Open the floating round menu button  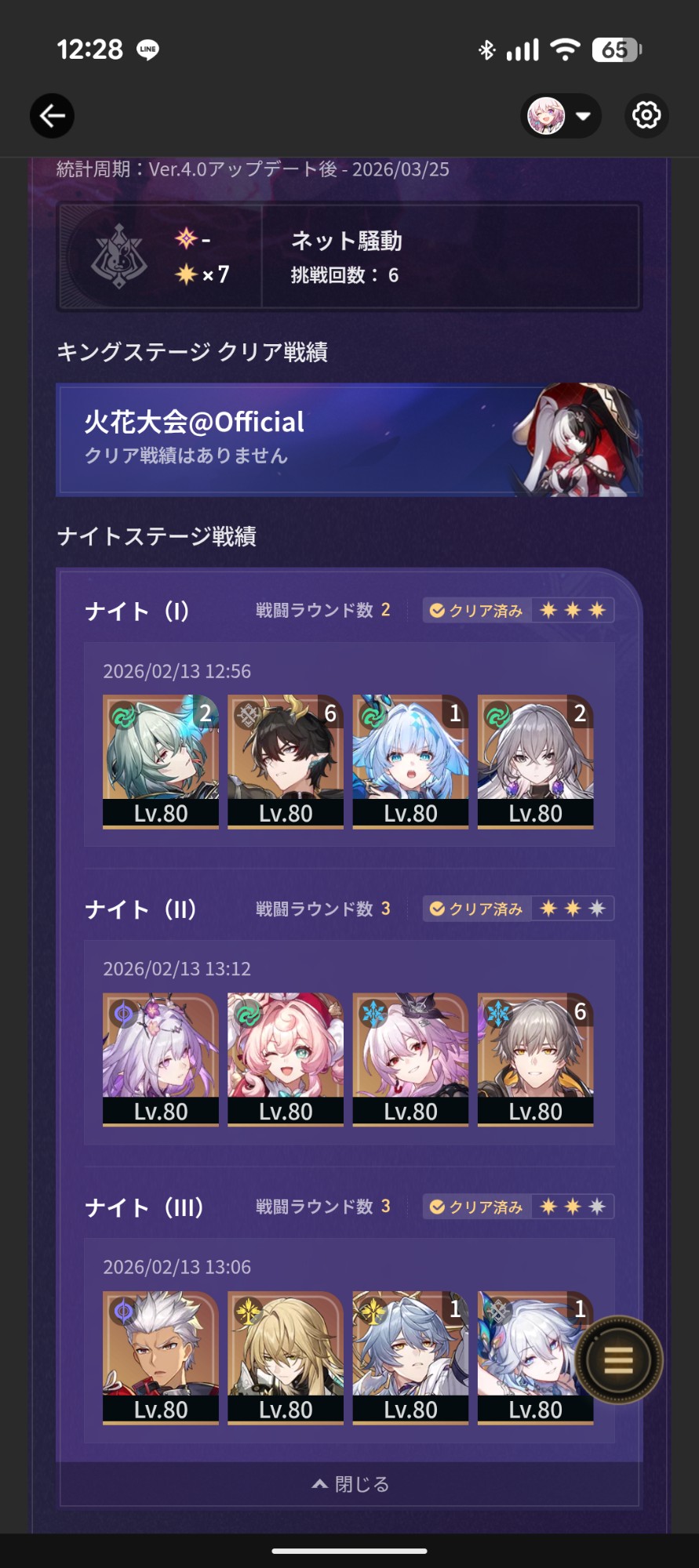pos(618,1359)
